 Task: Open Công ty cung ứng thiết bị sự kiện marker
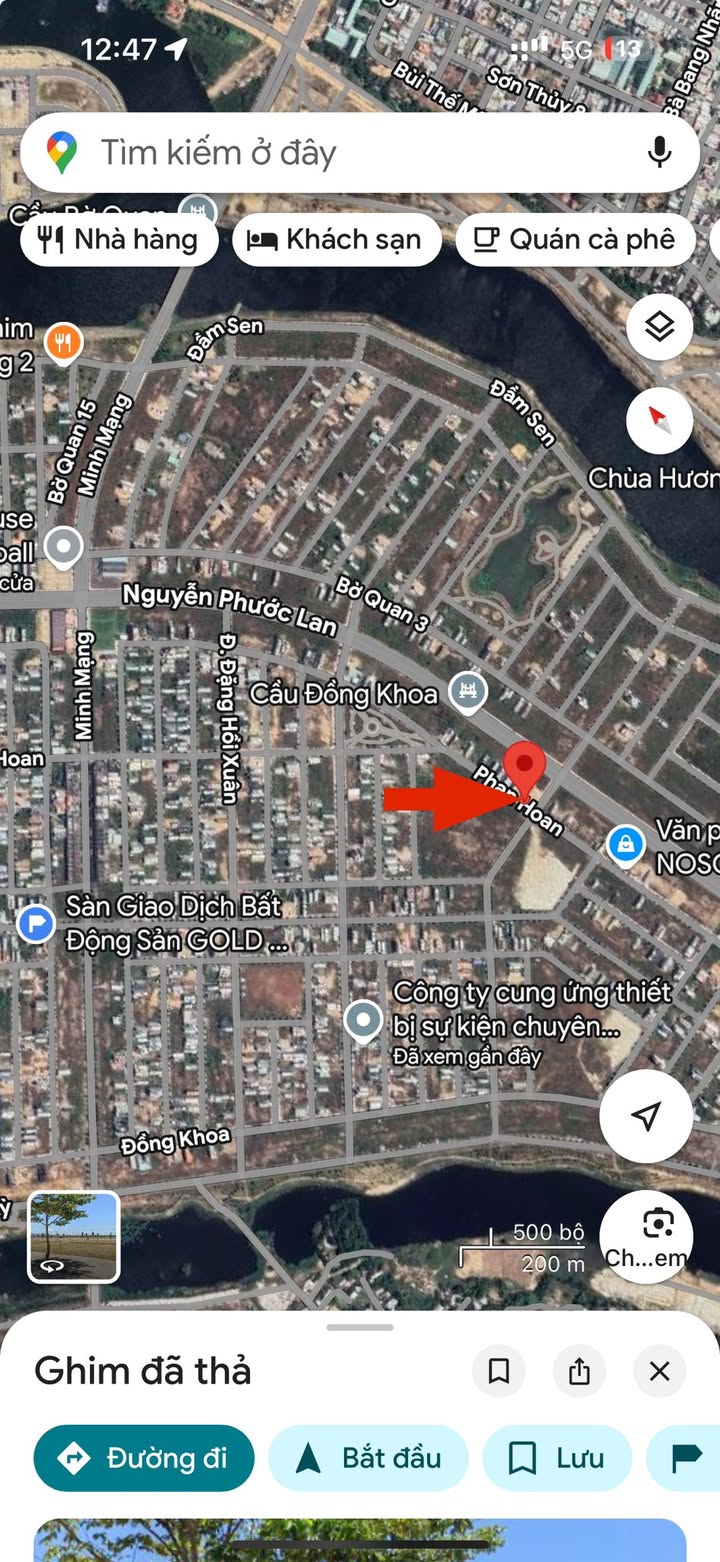[x=362, y=1020]
